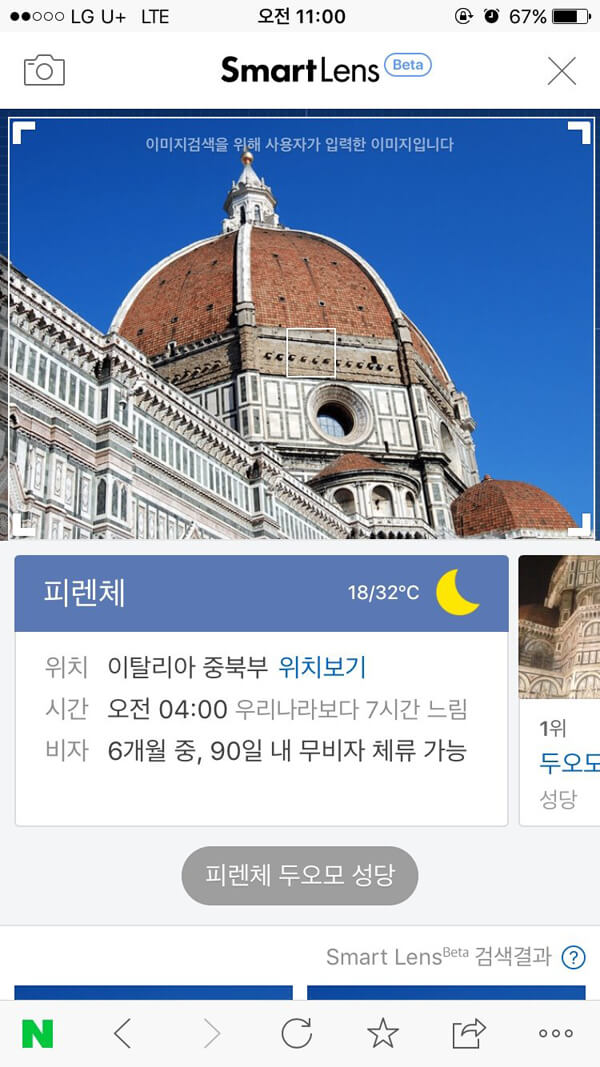The image size is (600, 1067).
Task: Tap the 피렌체 두오모 성당 button
Action: click(x=300, y=876)
